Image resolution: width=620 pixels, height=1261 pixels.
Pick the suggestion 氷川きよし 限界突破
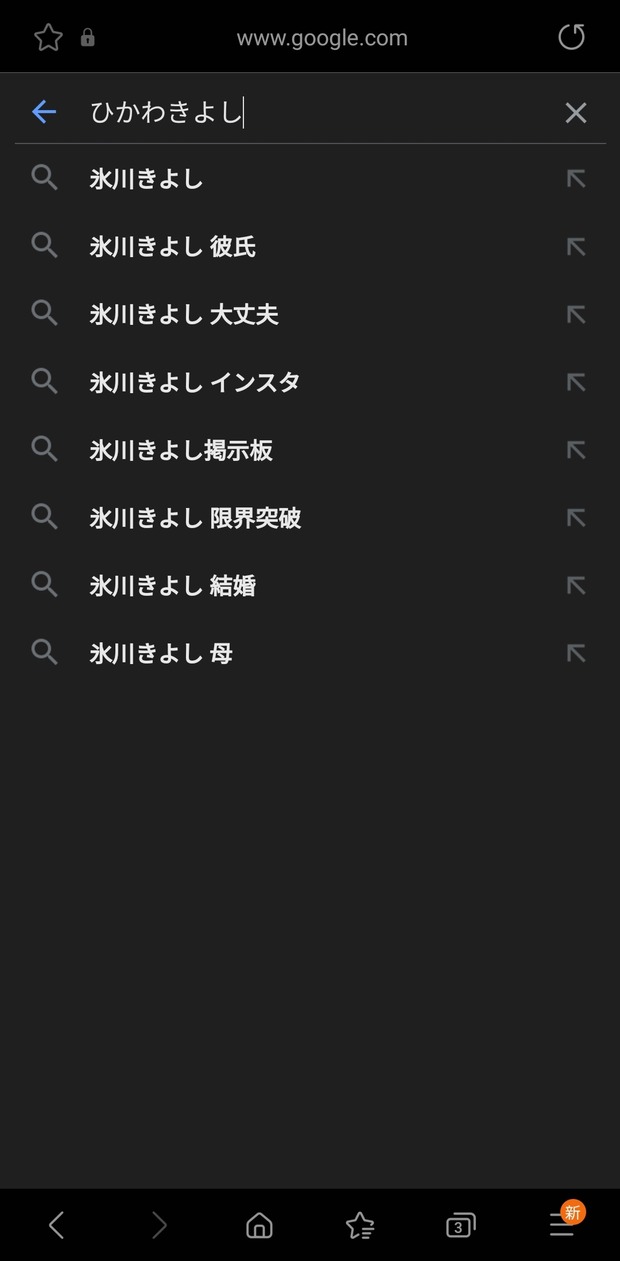pos(310,518)
